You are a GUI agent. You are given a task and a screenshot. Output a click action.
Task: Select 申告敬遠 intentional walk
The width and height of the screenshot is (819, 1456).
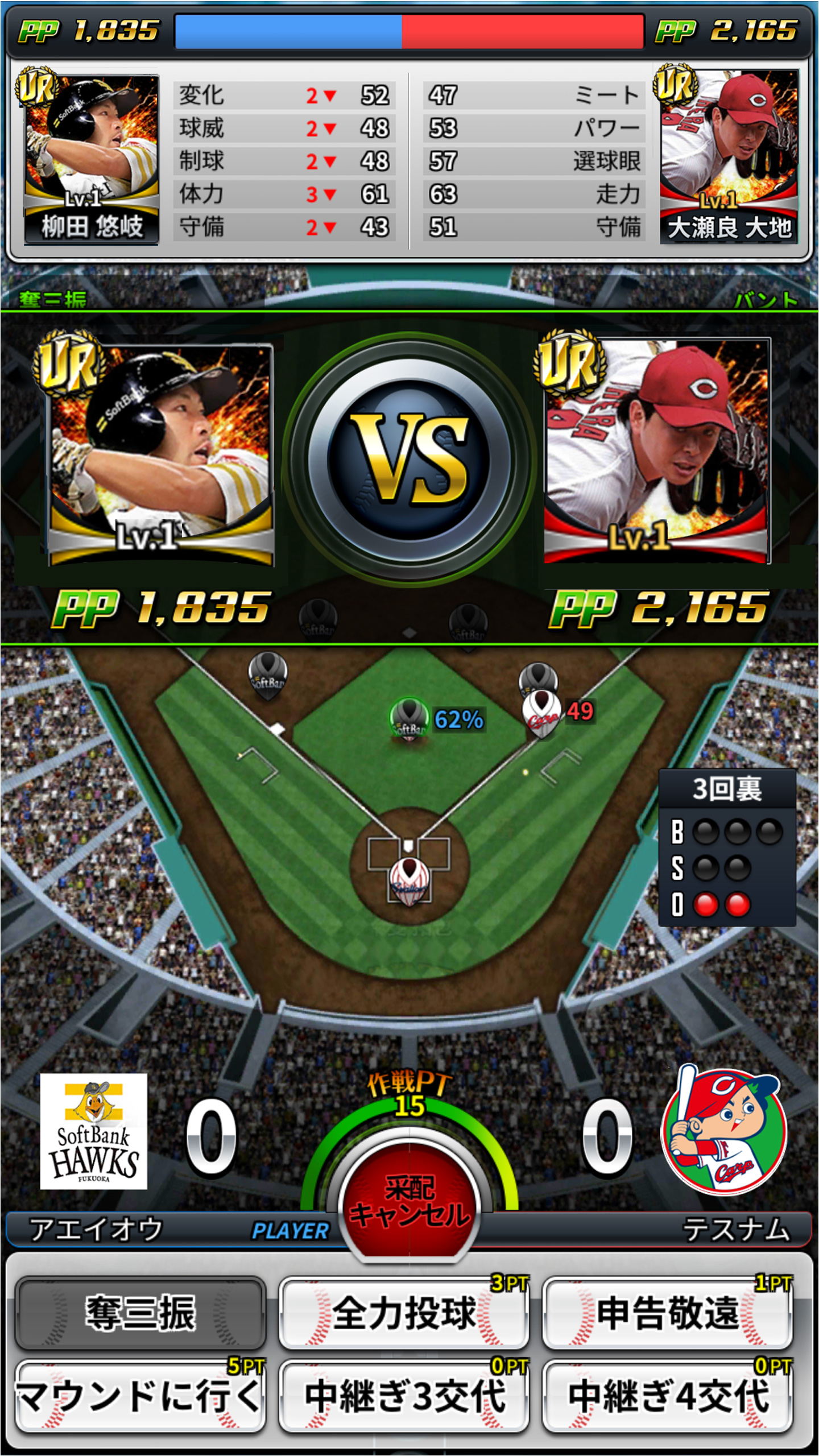(667, 1314)
